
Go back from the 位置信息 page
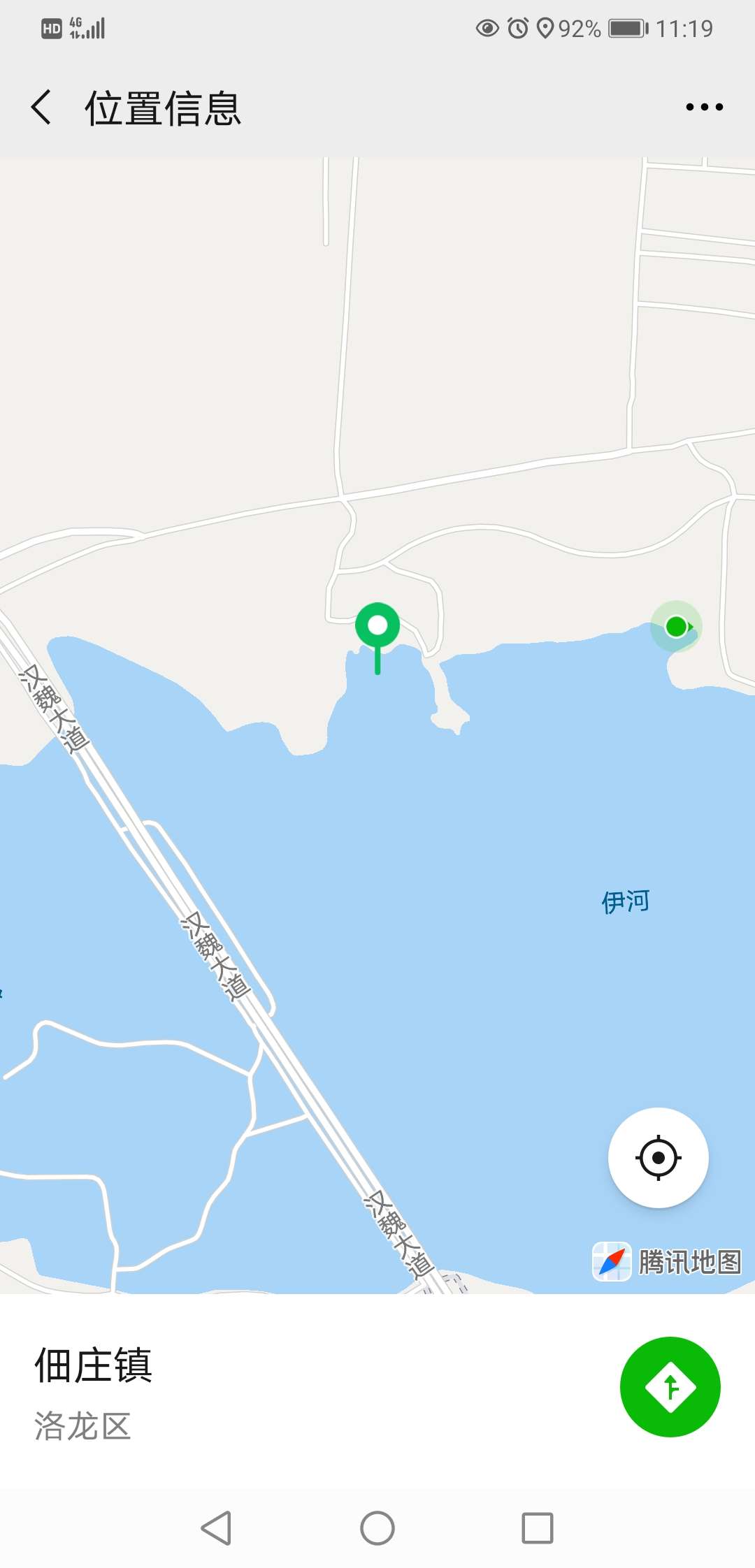pyautogui.click(x=42, y=108)
